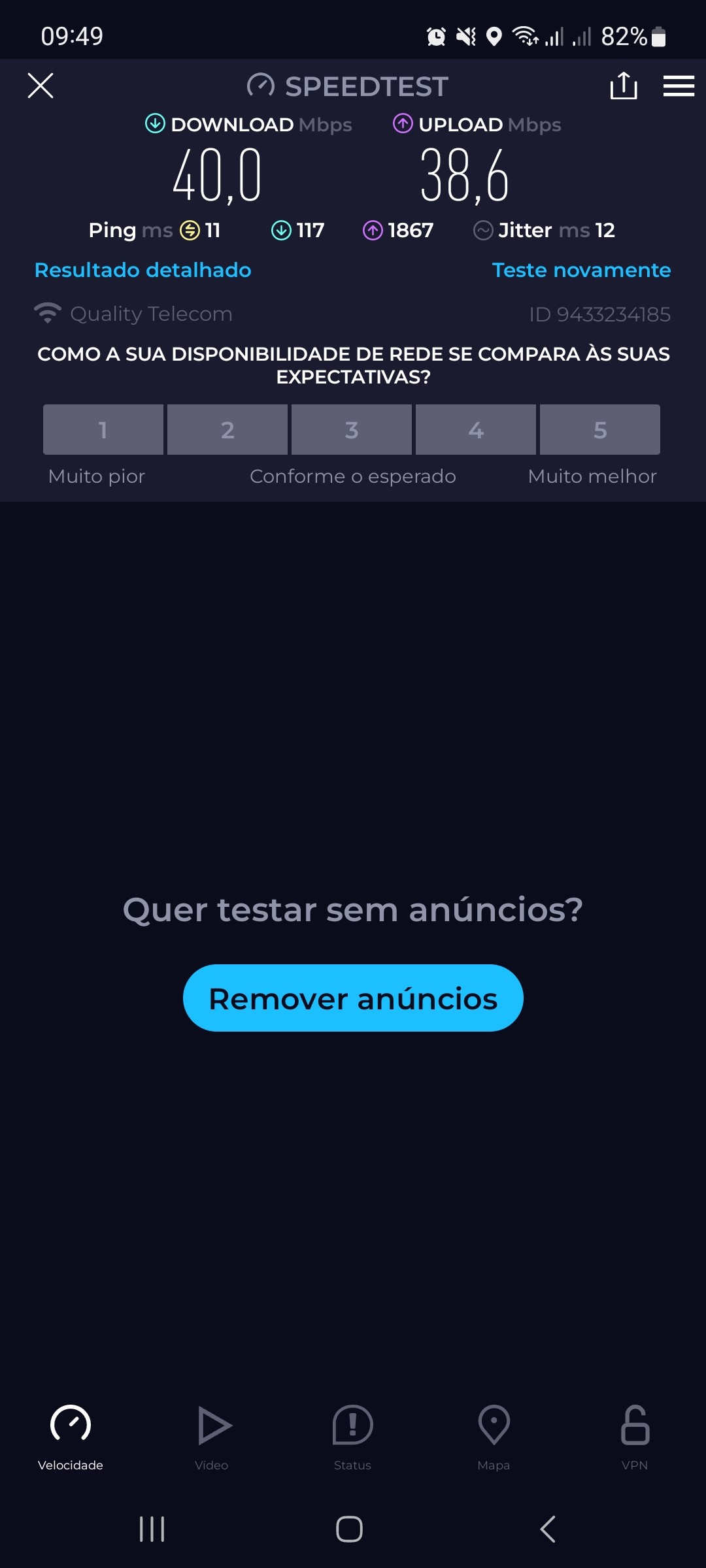This screenshot has height=1568, width=706.
Task: Close the speed test result
Action: click(x=41, y=86)
